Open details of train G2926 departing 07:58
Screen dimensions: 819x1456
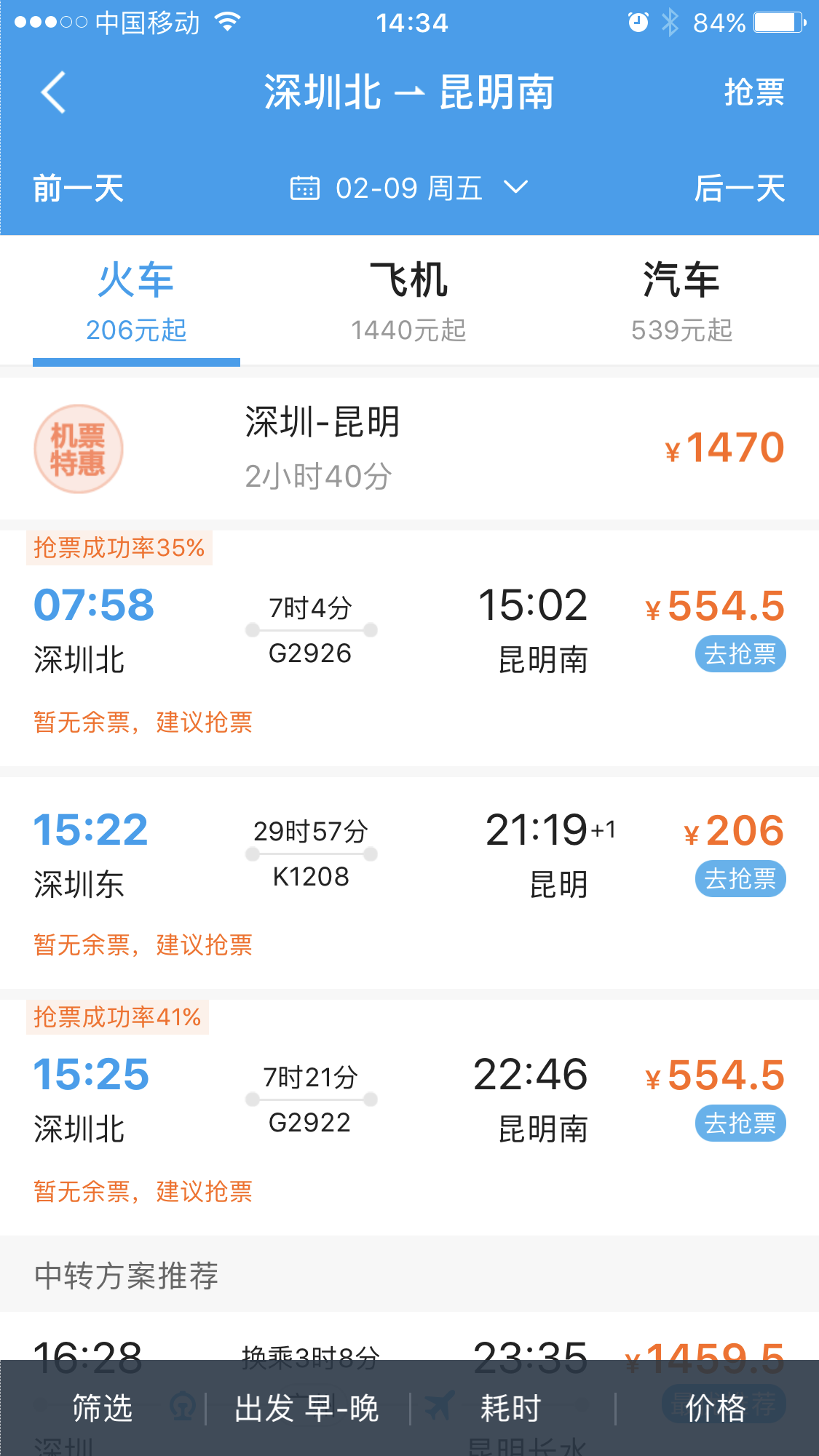tap(311, 633)
